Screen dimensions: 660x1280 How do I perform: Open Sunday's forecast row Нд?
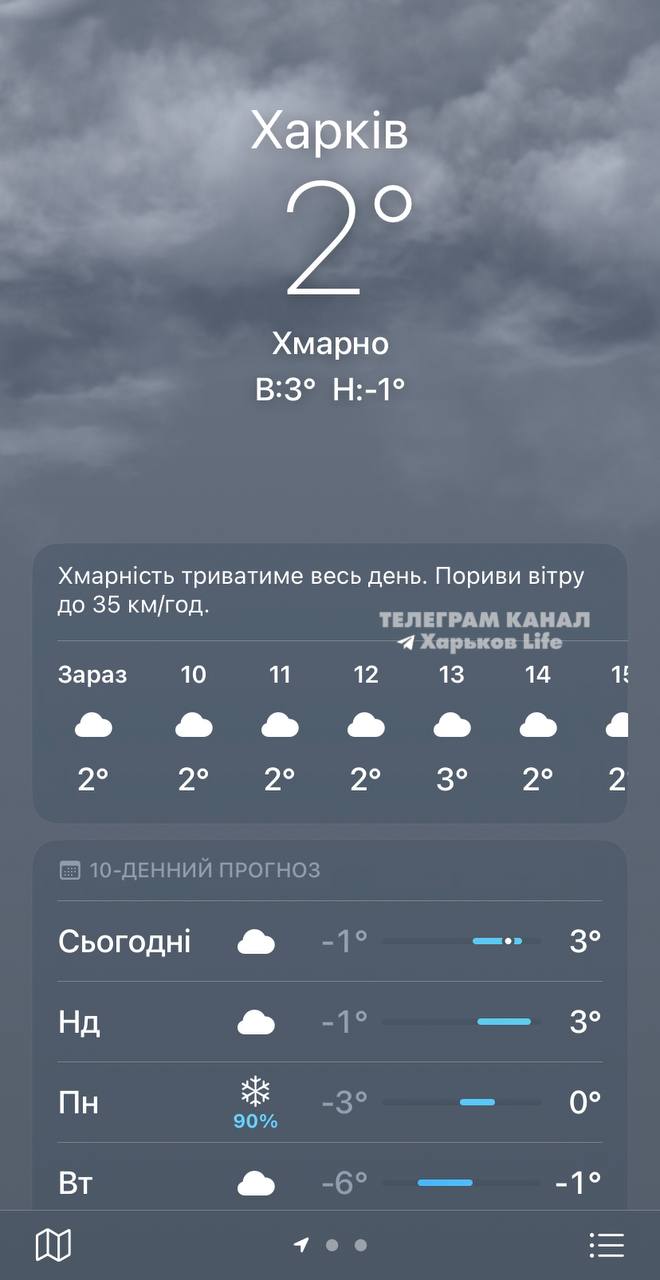click(x=330, y=1022)
